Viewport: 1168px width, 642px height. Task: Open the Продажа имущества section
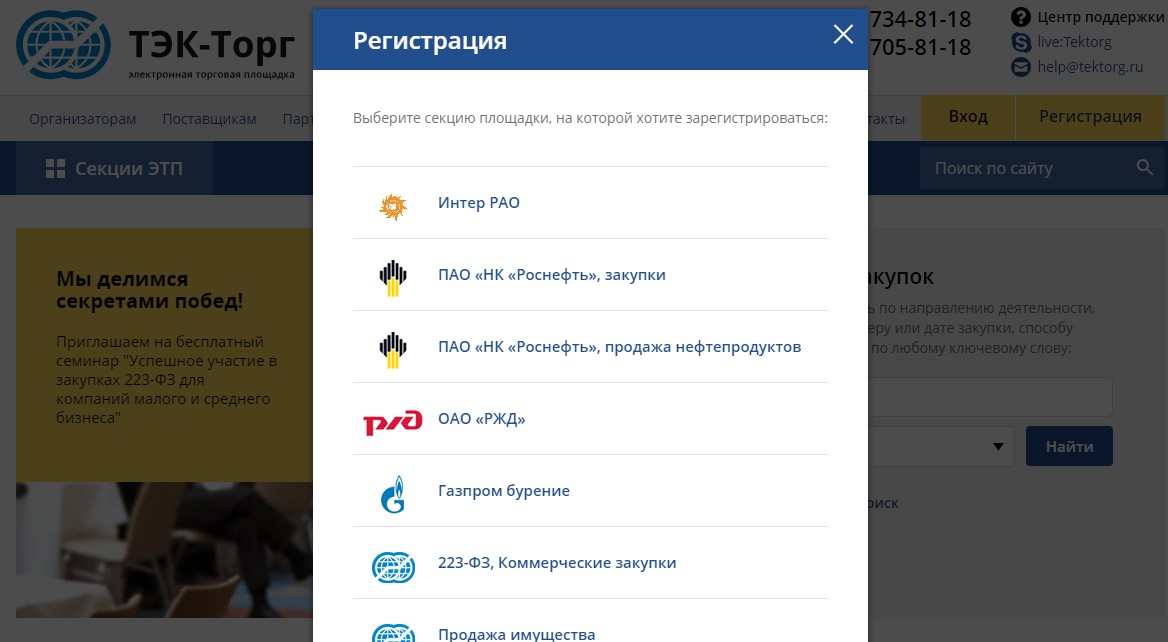click(516, 634)
